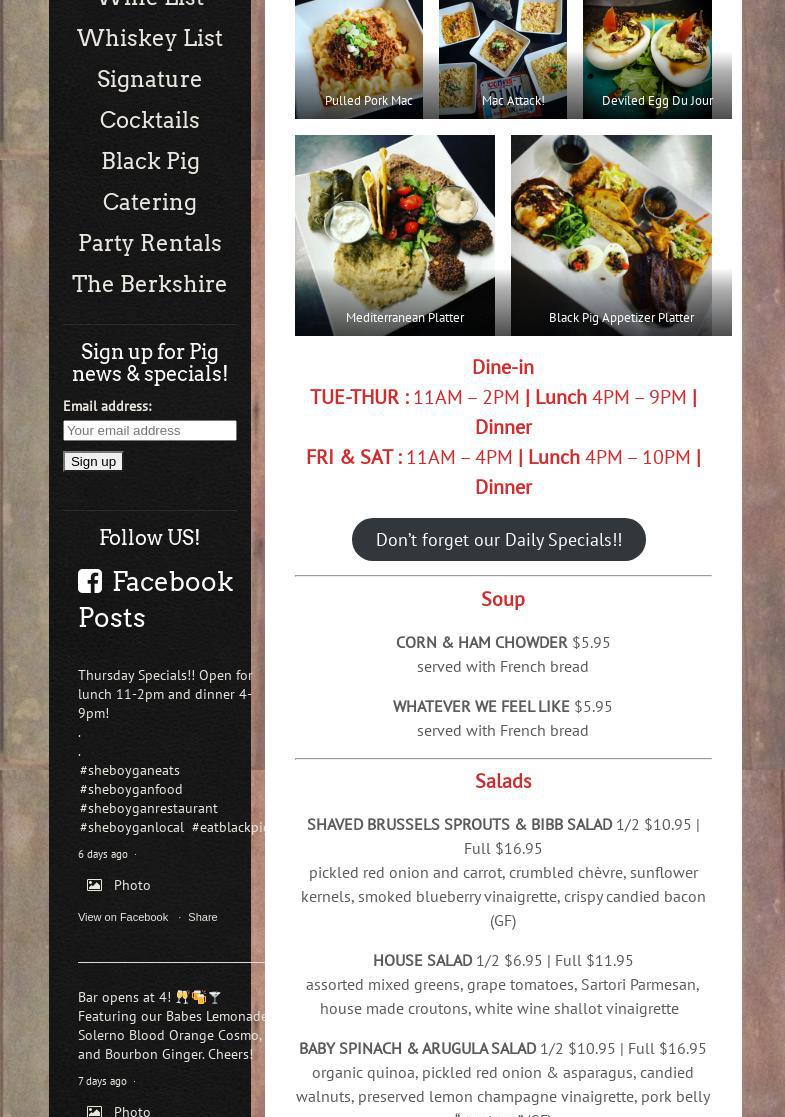785x1117 pixels.
Task: Open Photo link under Thursday Specials post
Action: (131, 885)
